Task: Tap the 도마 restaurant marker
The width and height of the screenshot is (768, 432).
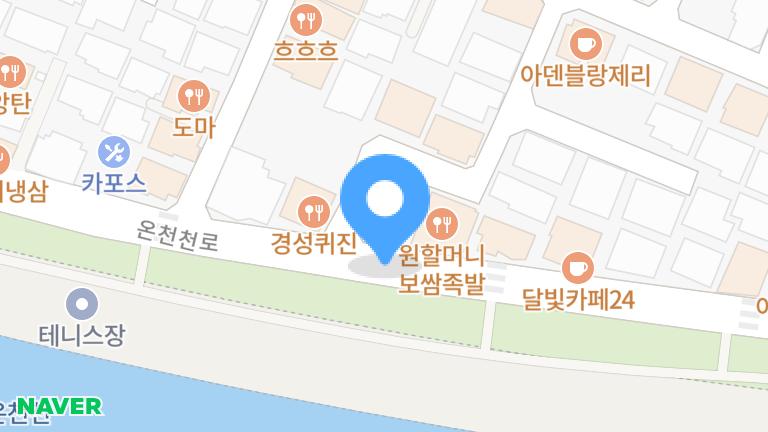Action: pyautogui.click(x=194, y=96)
